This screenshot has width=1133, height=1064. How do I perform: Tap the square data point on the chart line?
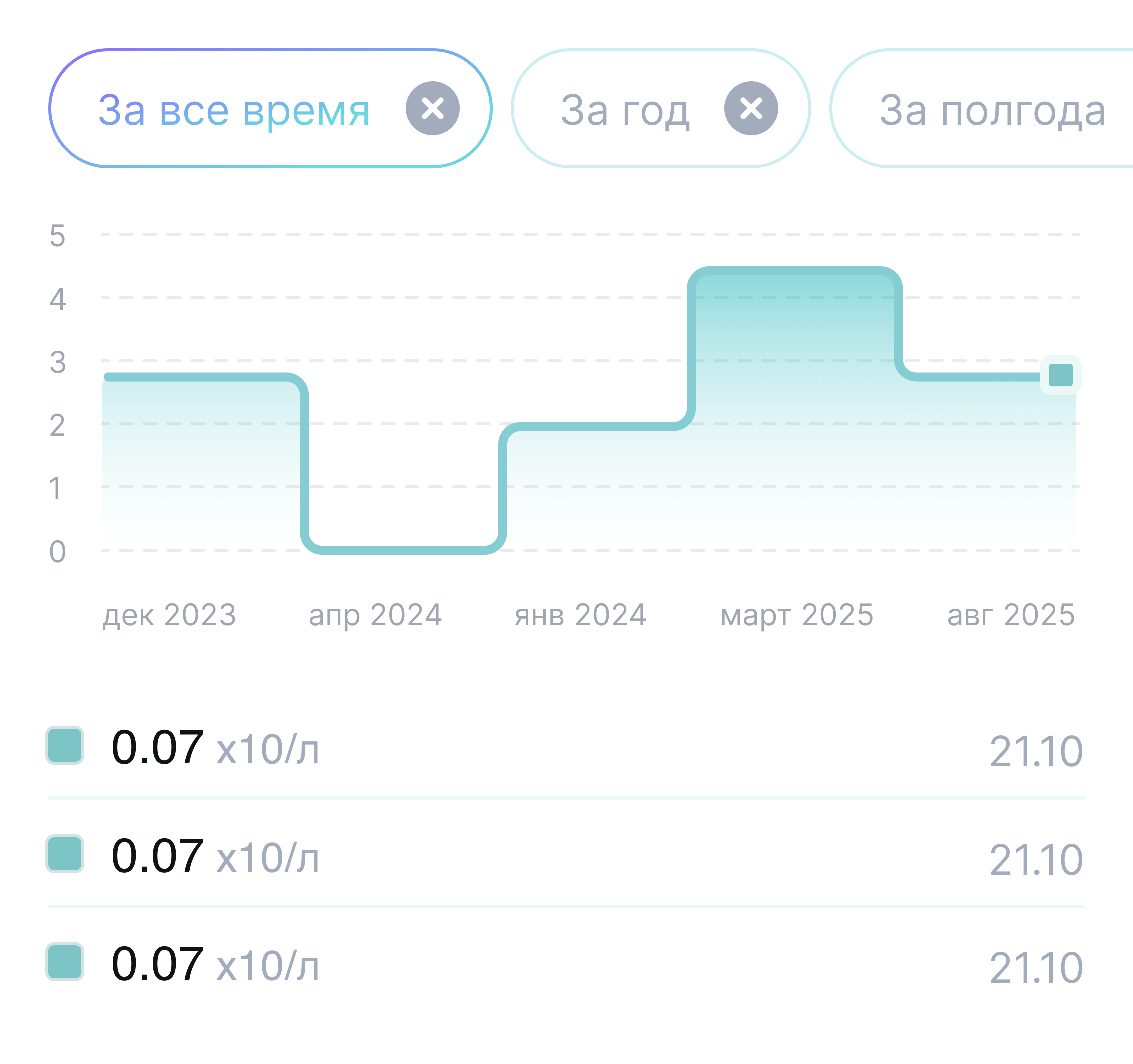click(x=1060, y=375)
